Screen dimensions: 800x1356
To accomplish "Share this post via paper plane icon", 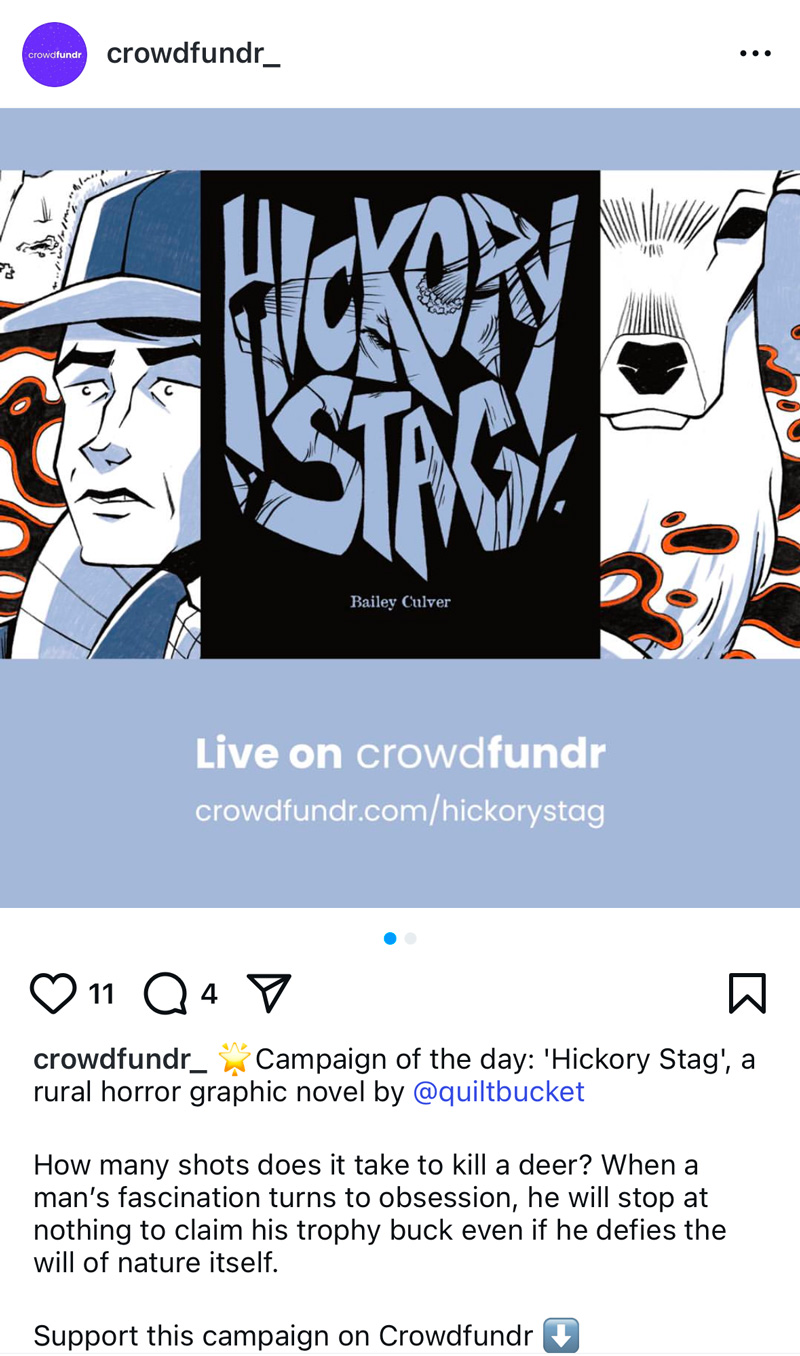I will (x=268, y=993).
